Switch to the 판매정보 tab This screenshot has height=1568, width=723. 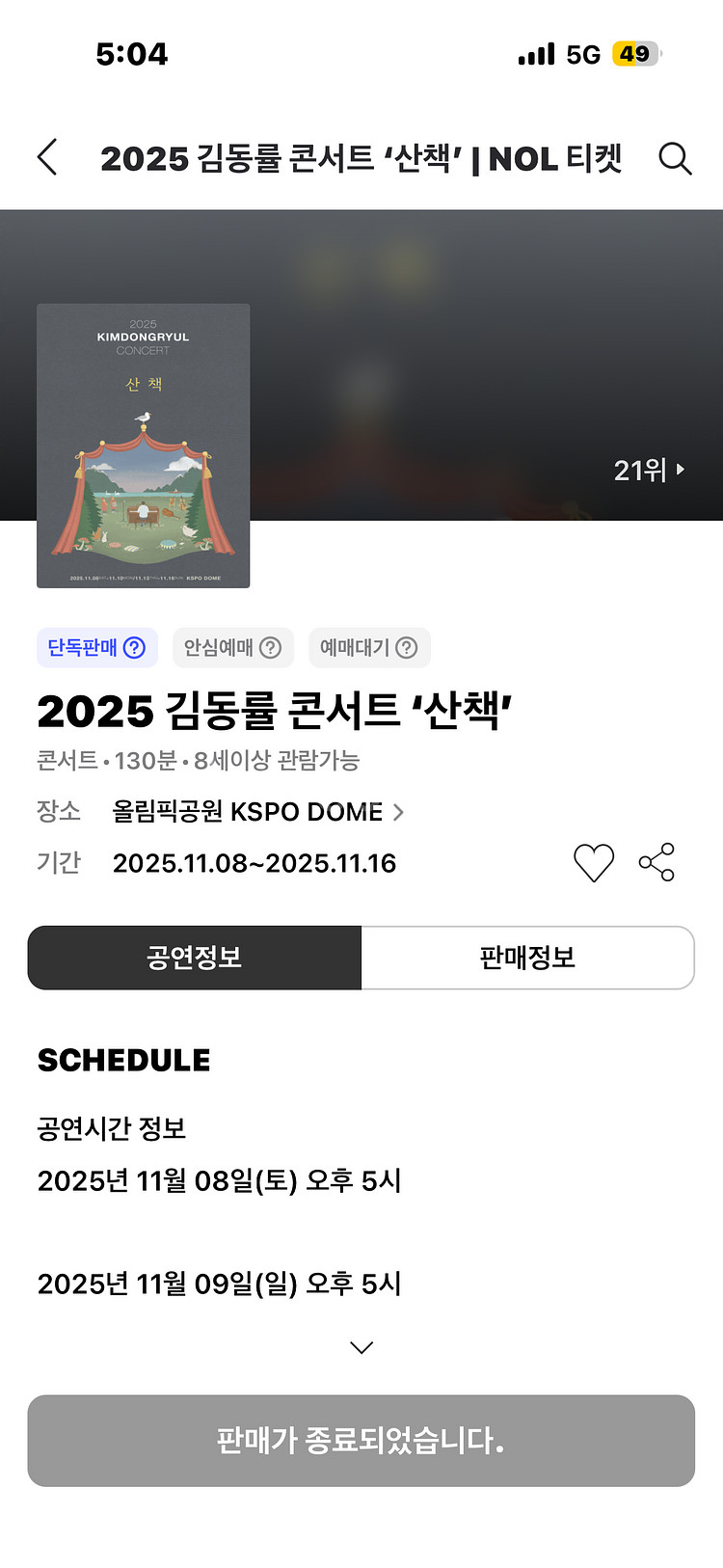(528, 958)
